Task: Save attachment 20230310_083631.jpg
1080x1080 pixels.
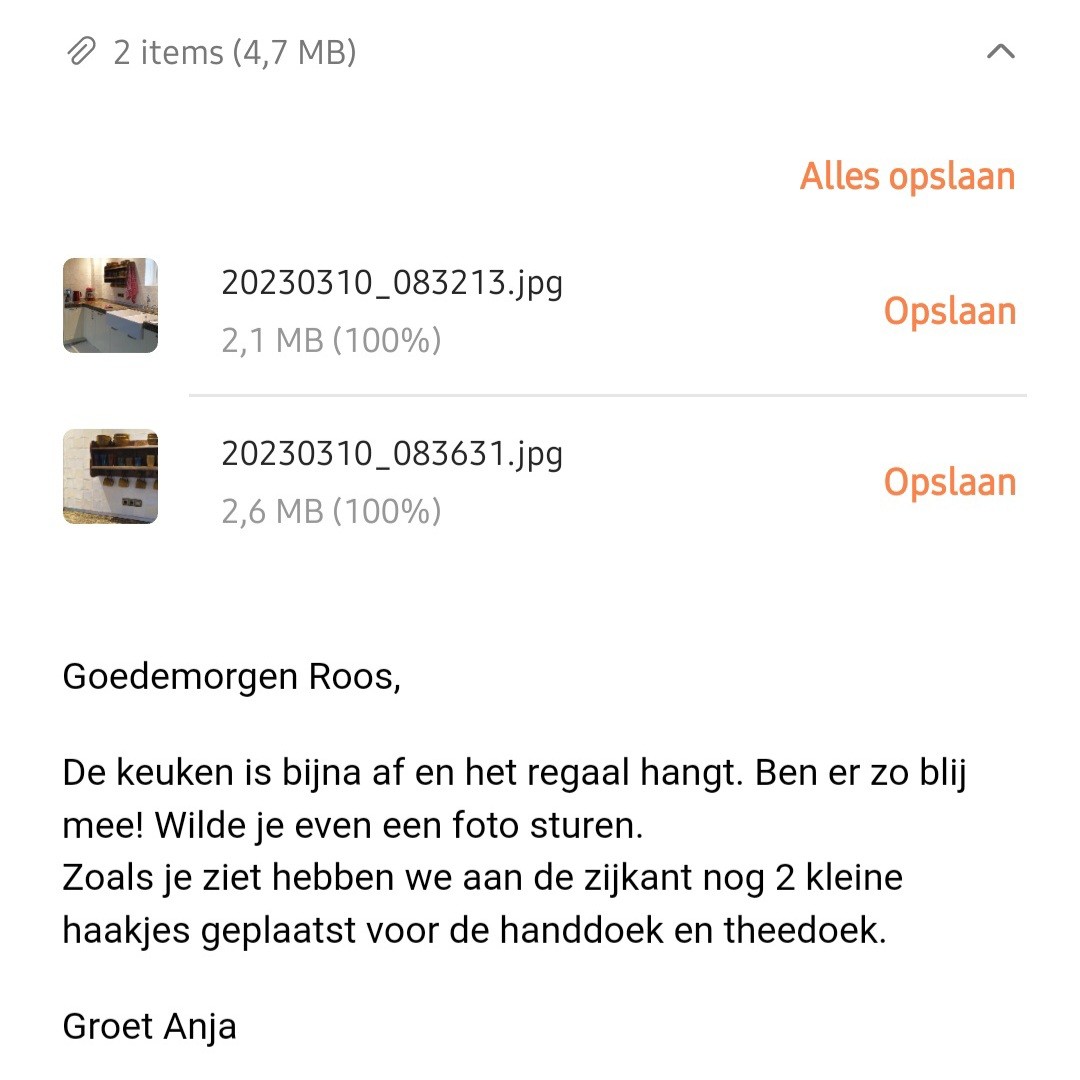Action: tap(948, 482)
